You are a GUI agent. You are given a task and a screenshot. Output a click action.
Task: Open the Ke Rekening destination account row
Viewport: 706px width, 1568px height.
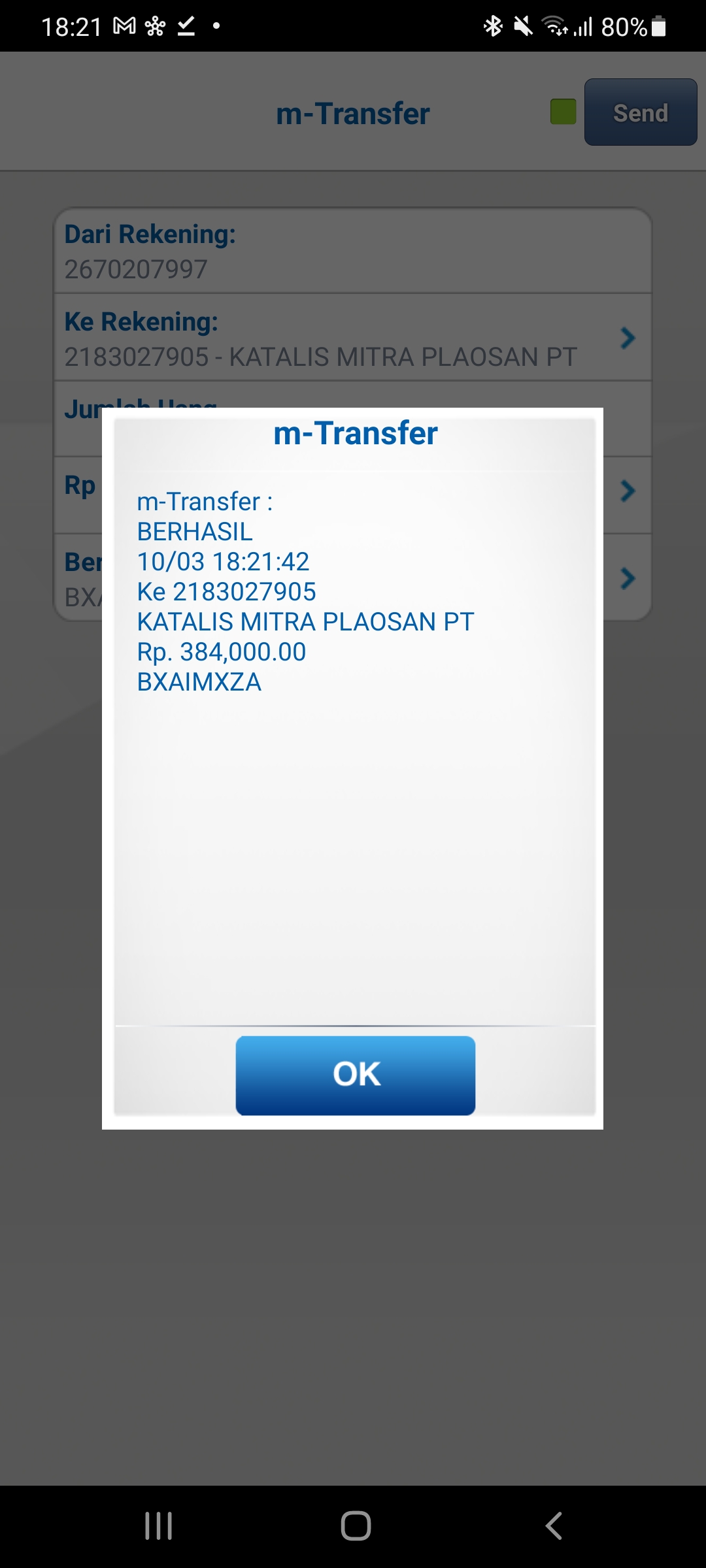pos(353,338)
